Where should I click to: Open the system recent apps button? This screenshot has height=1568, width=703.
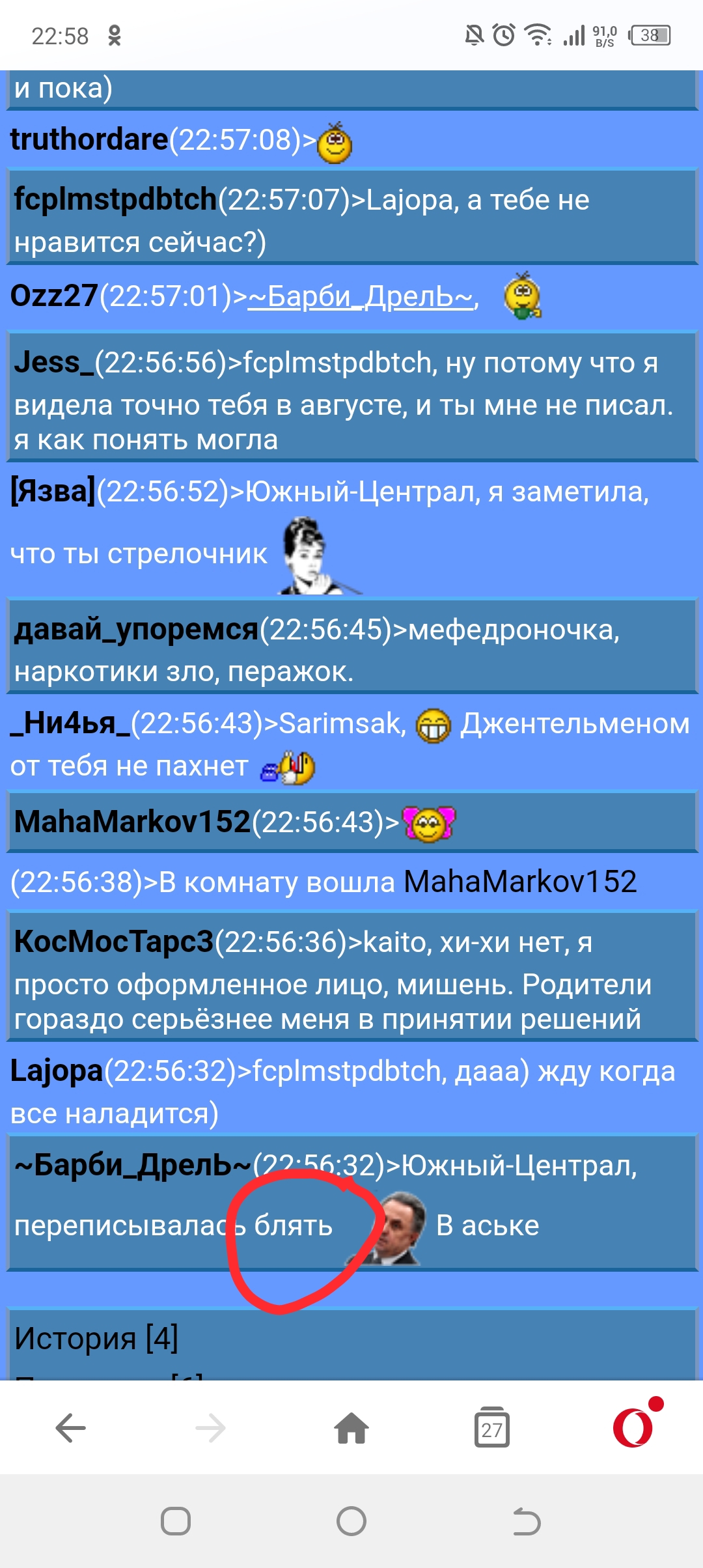pos(176,1522)
